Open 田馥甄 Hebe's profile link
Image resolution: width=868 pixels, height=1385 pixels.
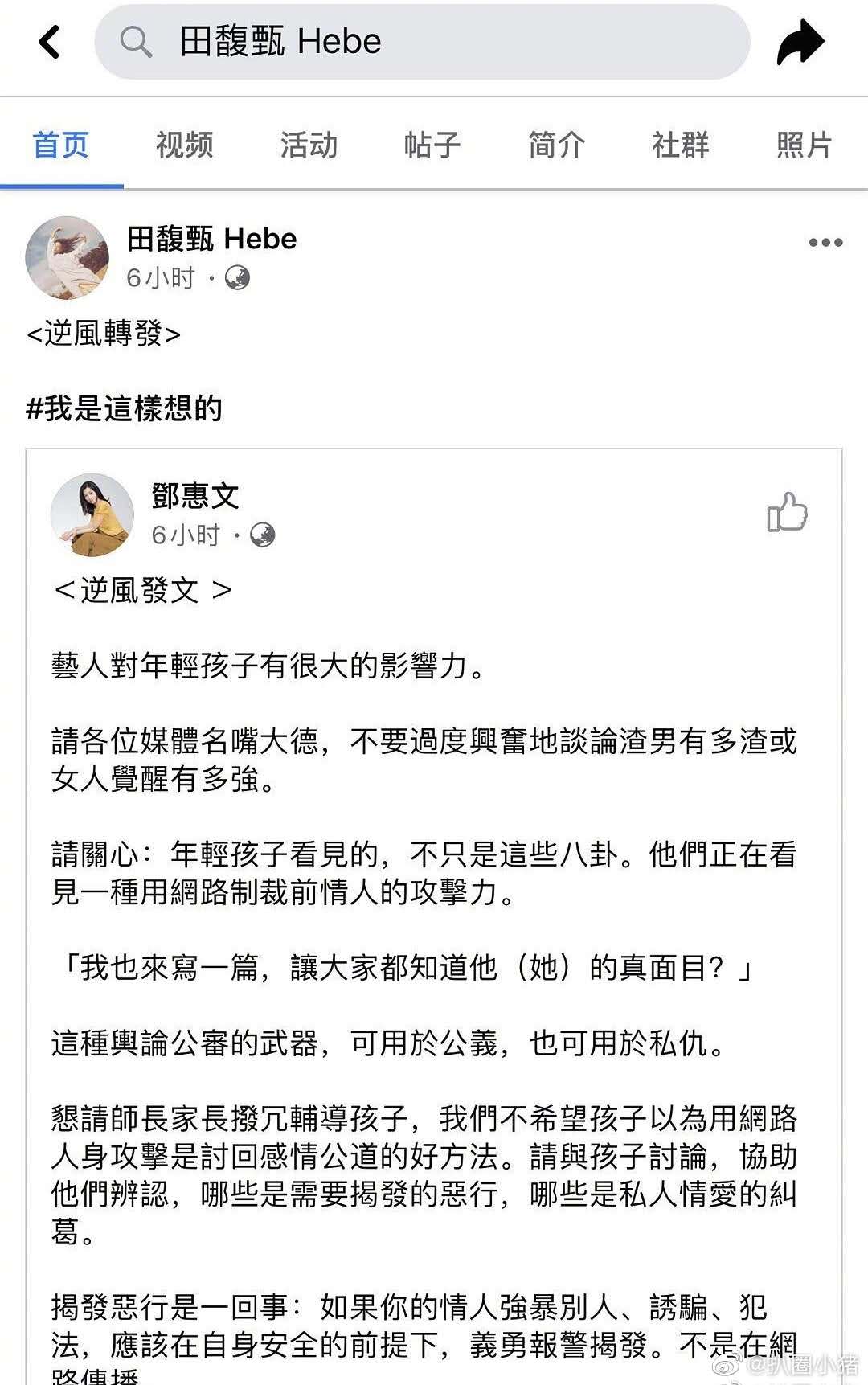[212, 239]
